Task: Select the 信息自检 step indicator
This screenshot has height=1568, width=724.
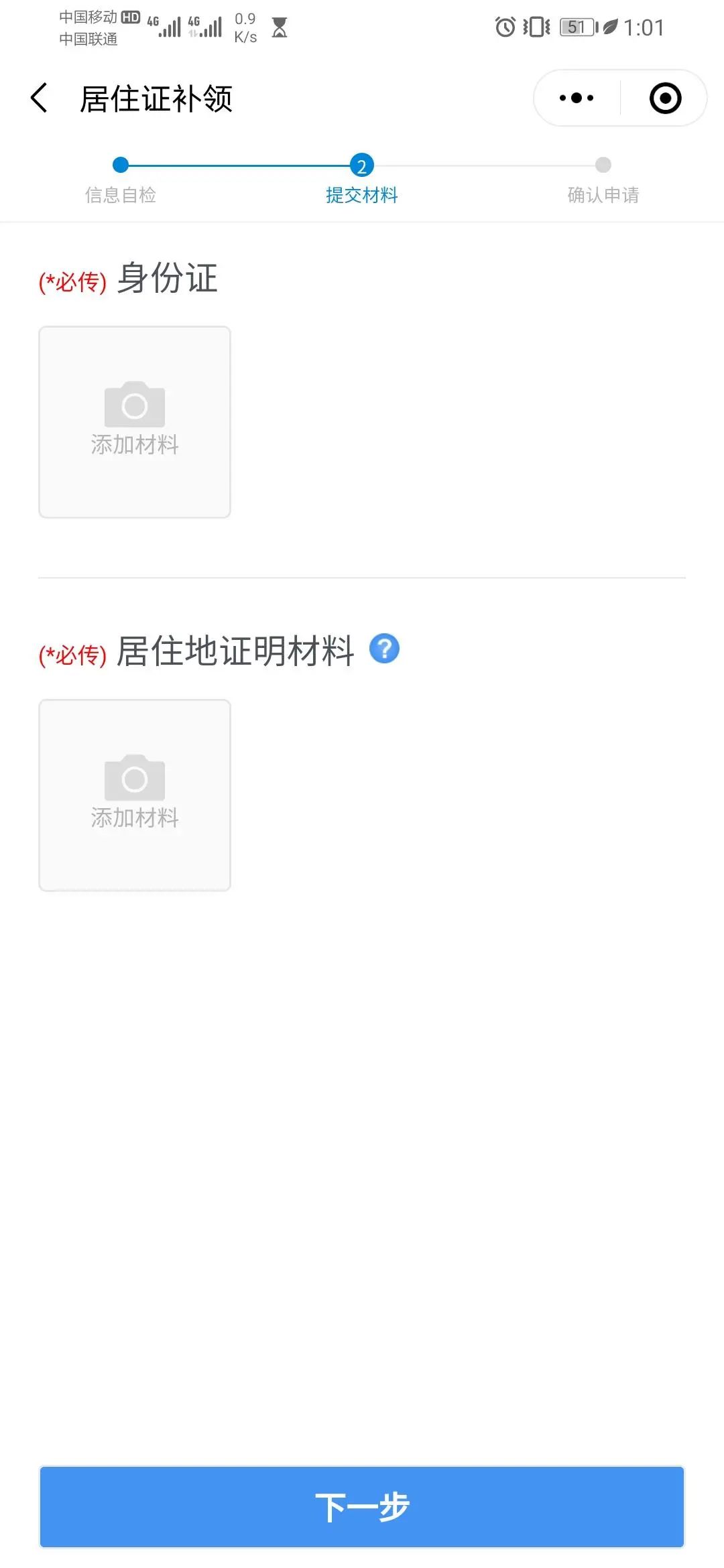Action: point(121,180)
